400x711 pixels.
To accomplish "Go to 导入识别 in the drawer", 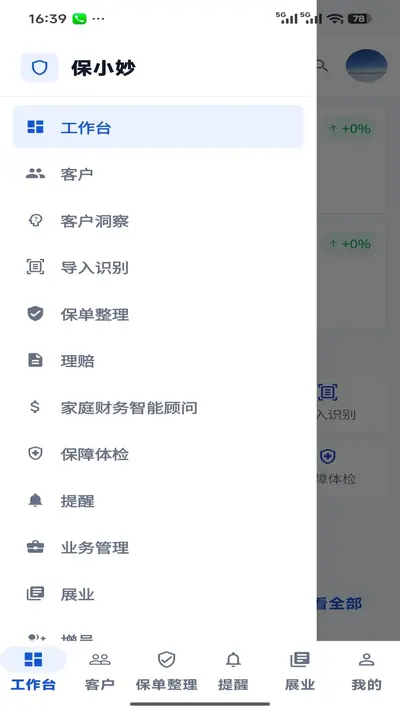I will tap(158, 267).
